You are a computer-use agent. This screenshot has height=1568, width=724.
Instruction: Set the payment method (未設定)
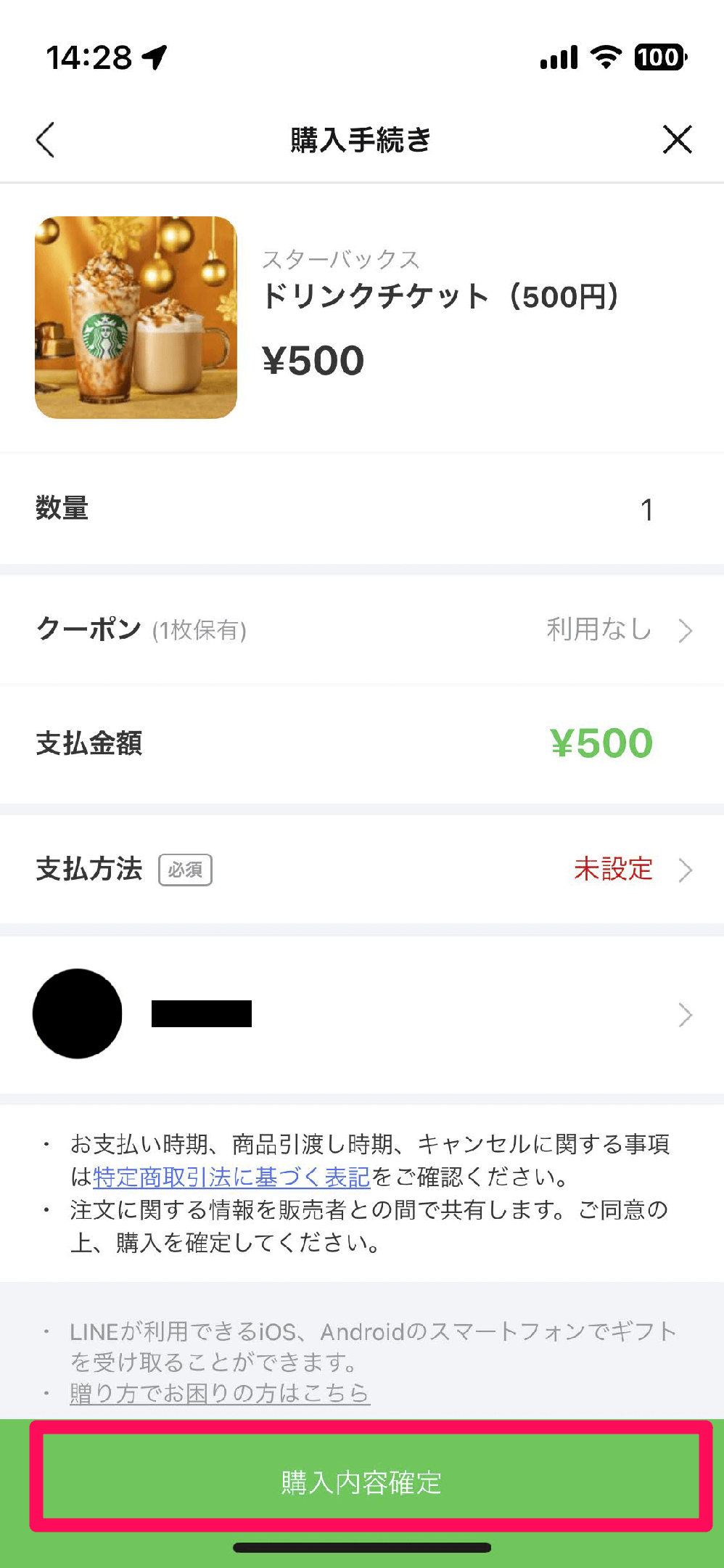tap(362, 869)
